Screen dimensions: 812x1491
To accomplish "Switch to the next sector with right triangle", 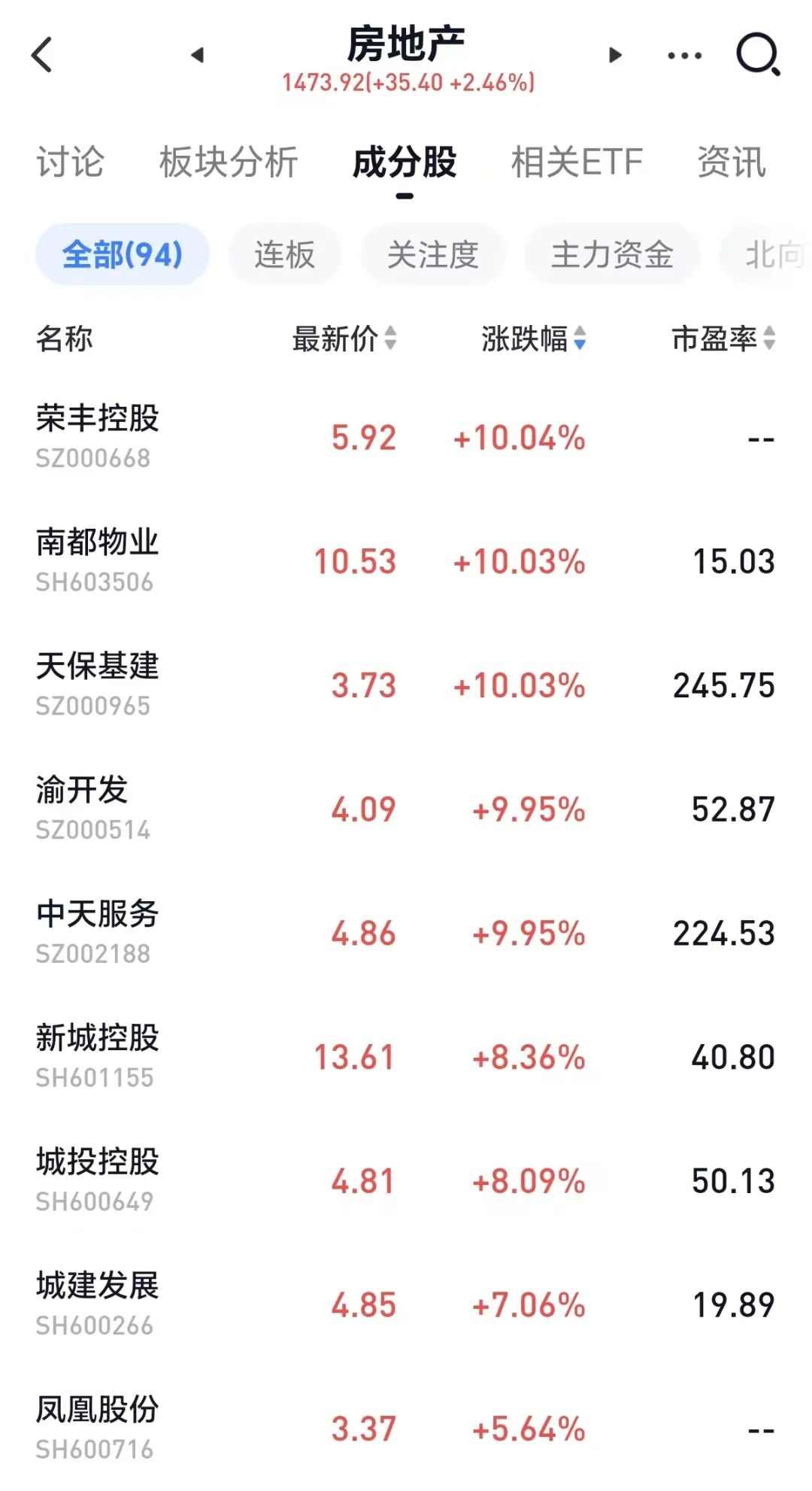I will pos(615,55).
